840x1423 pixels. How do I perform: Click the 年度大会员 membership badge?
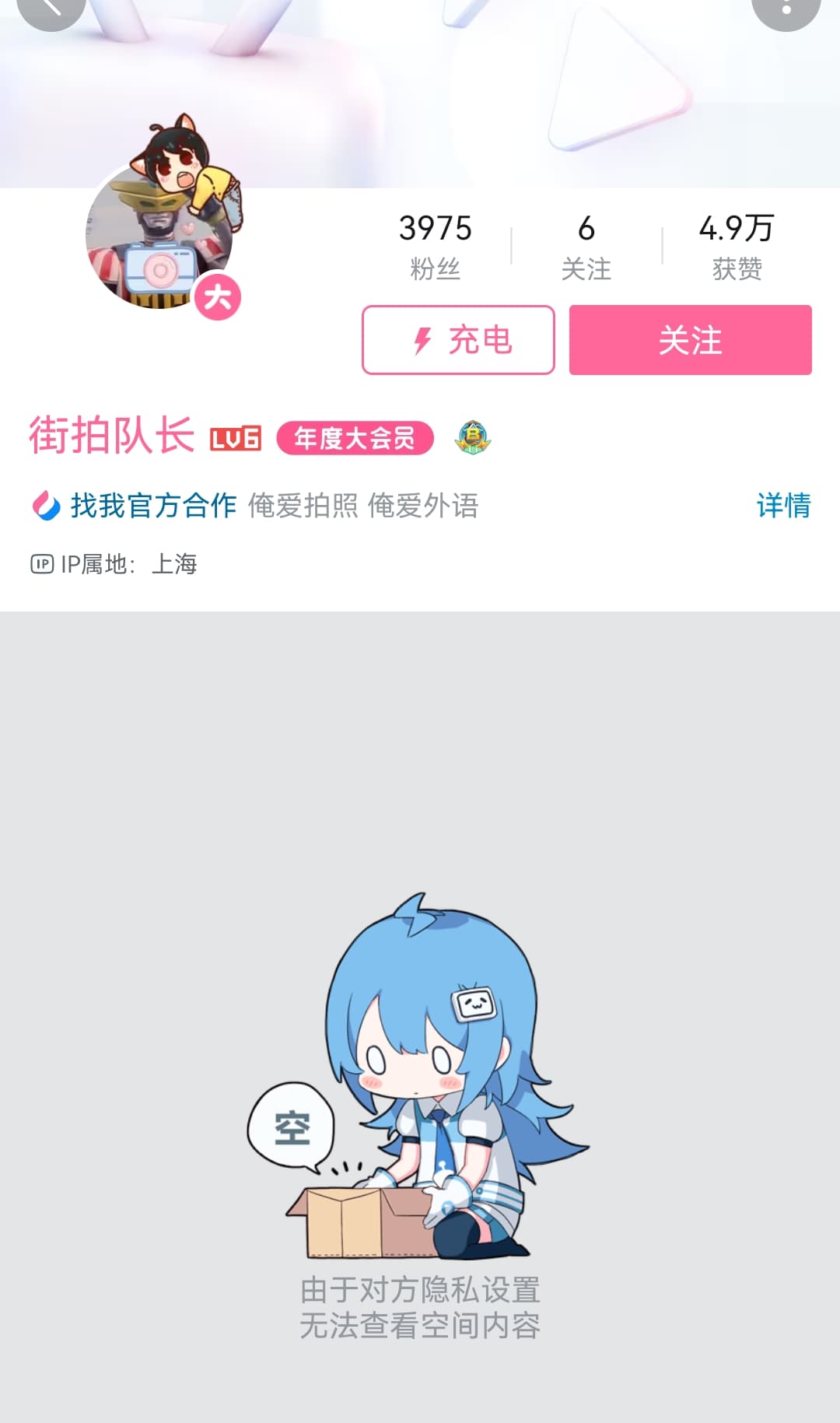(354, 438)
